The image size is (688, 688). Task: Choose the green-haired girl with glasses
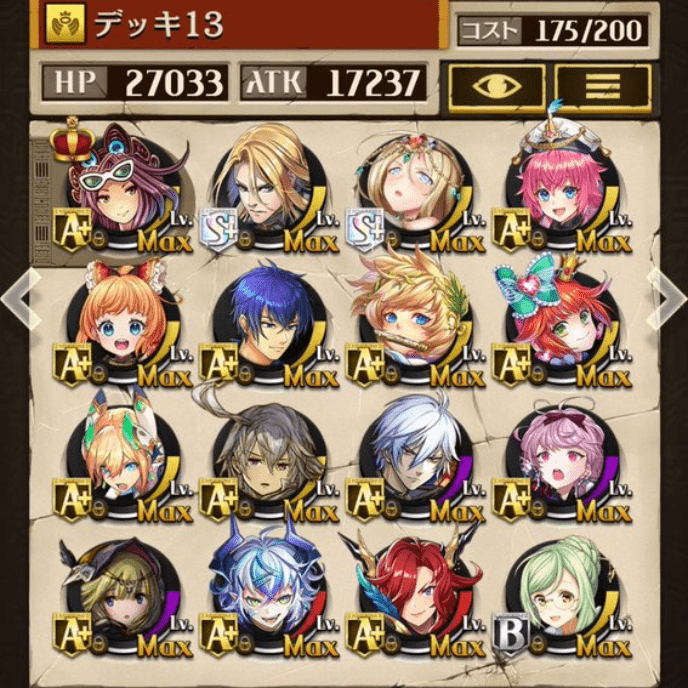click(557, 592)
